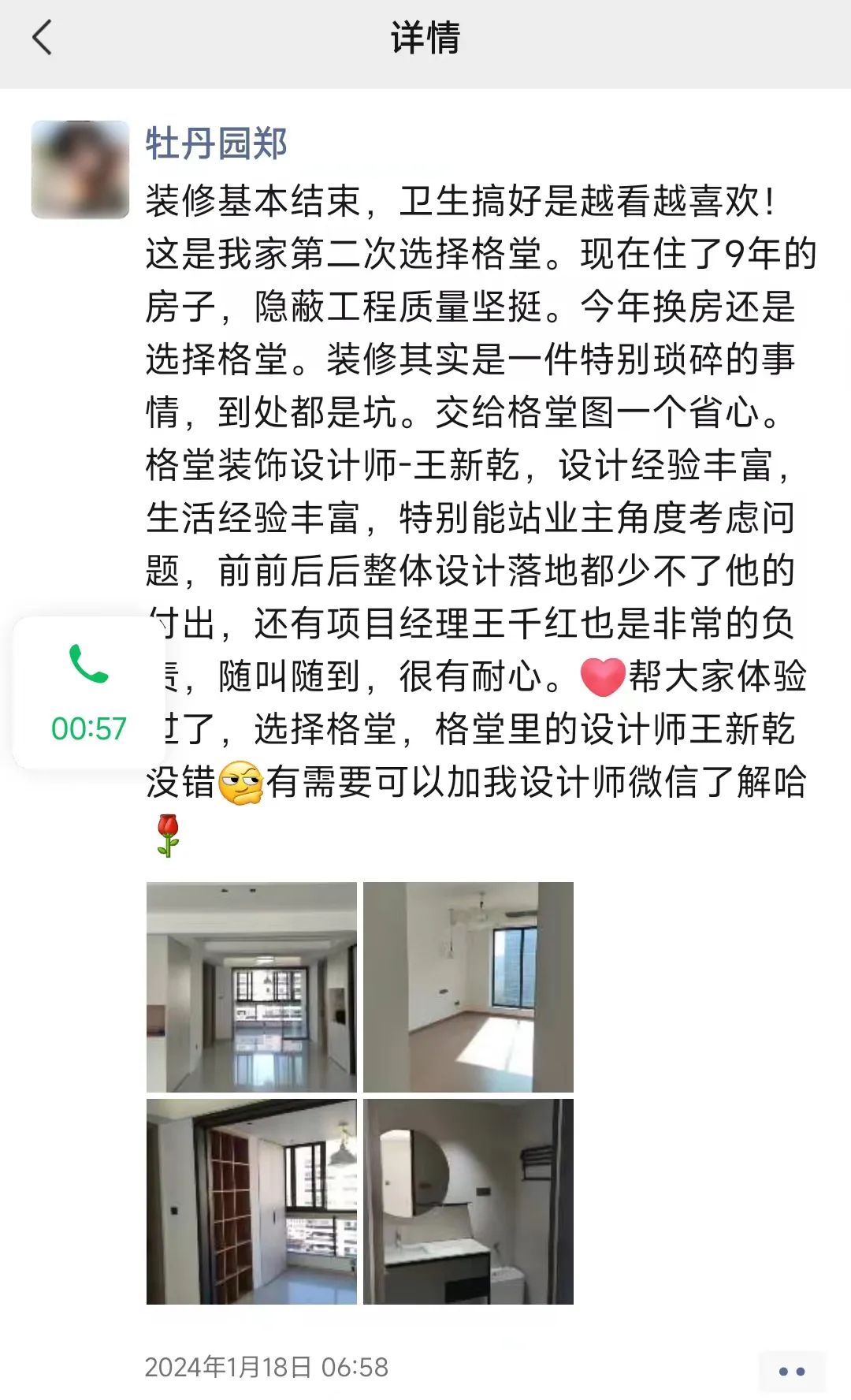View the living room photo
851x1400 pixels.
251,987
